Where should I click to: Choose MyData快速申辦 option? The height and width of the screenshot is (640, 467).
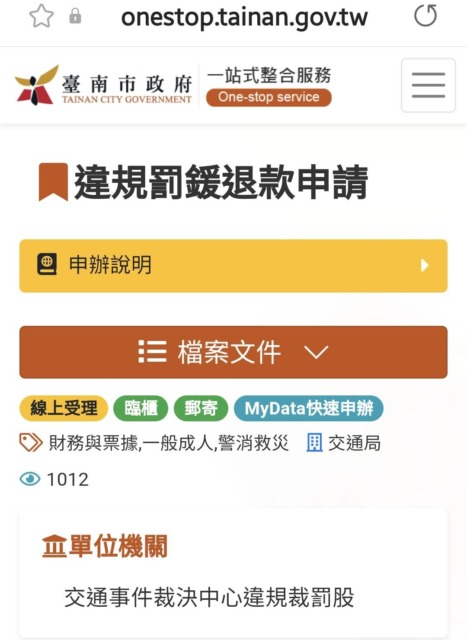pyautogui.click(x=309, y=408)
